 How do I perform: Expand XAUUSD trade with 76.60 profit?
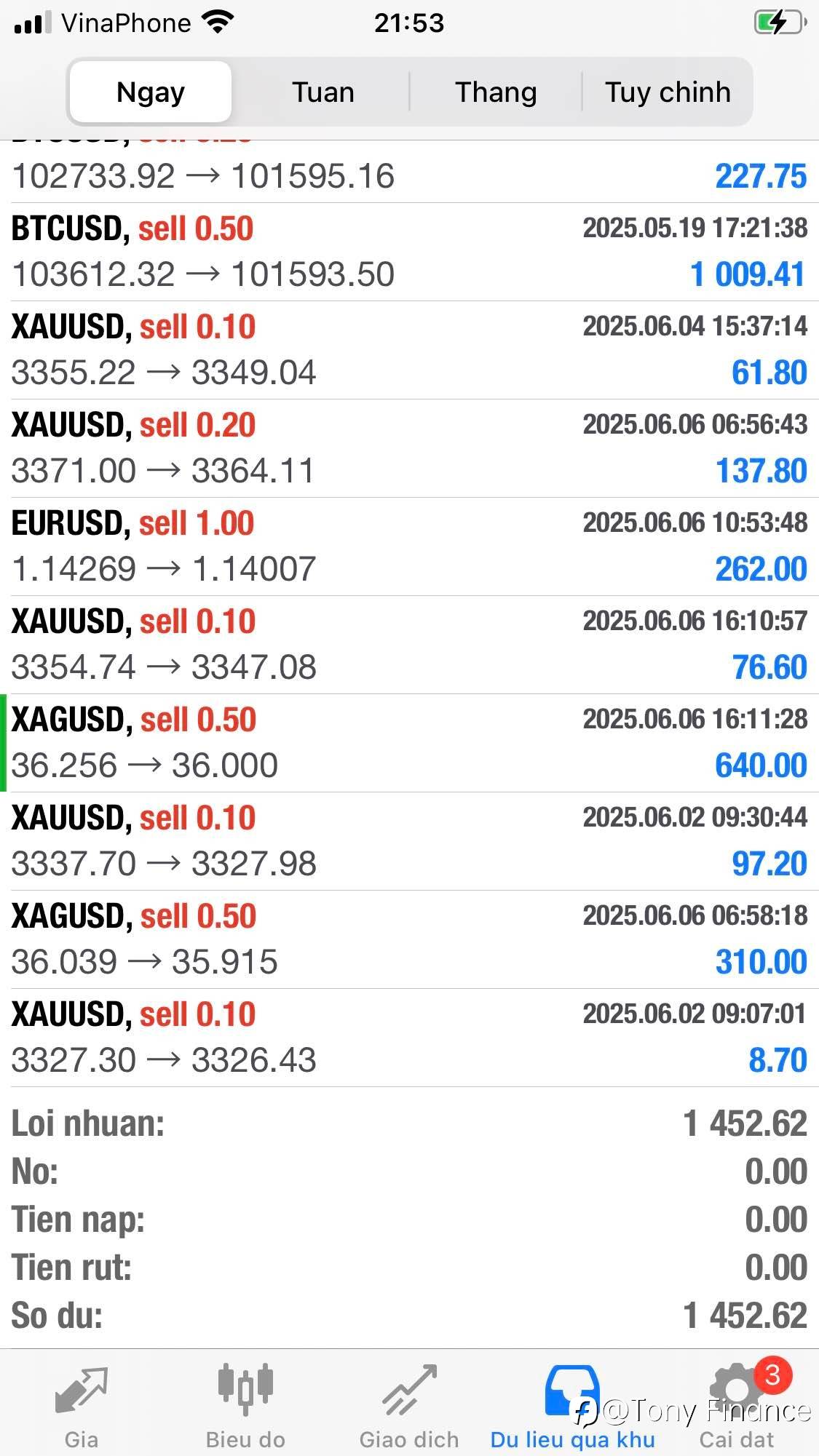click(409, 645)
